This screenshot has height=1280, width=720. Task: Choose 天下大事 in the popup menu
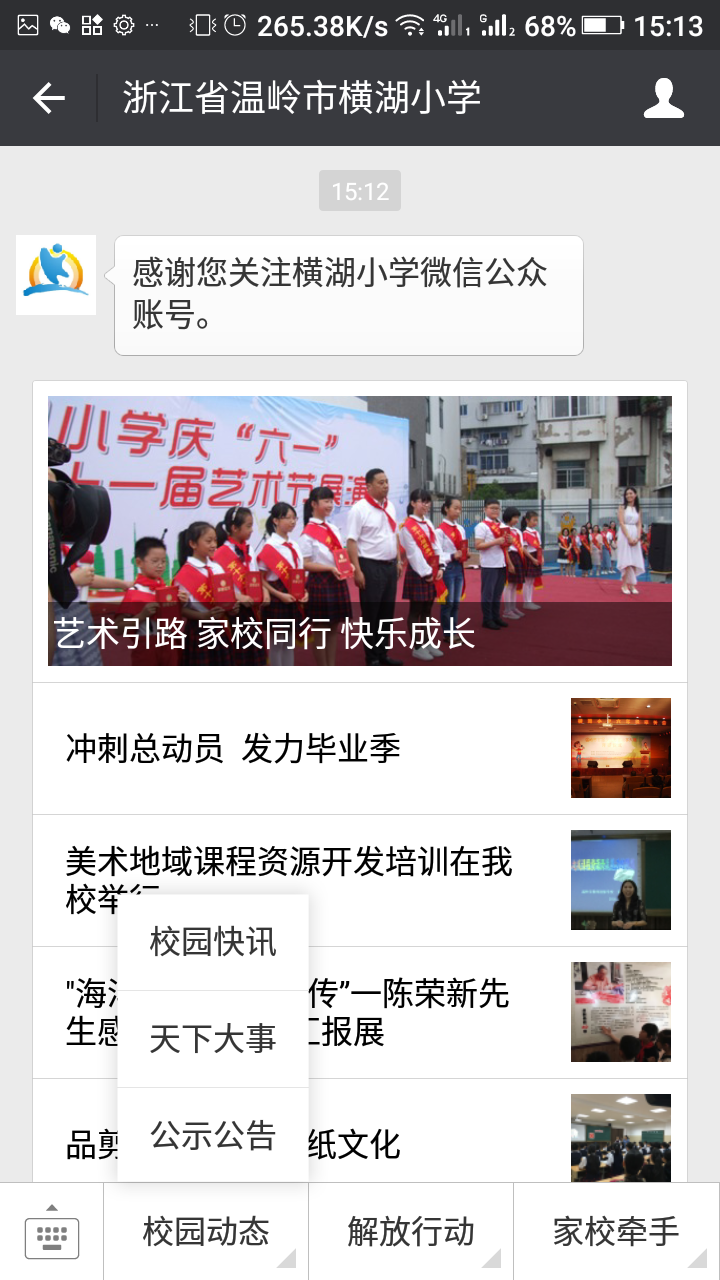[x=213, y=1039]
